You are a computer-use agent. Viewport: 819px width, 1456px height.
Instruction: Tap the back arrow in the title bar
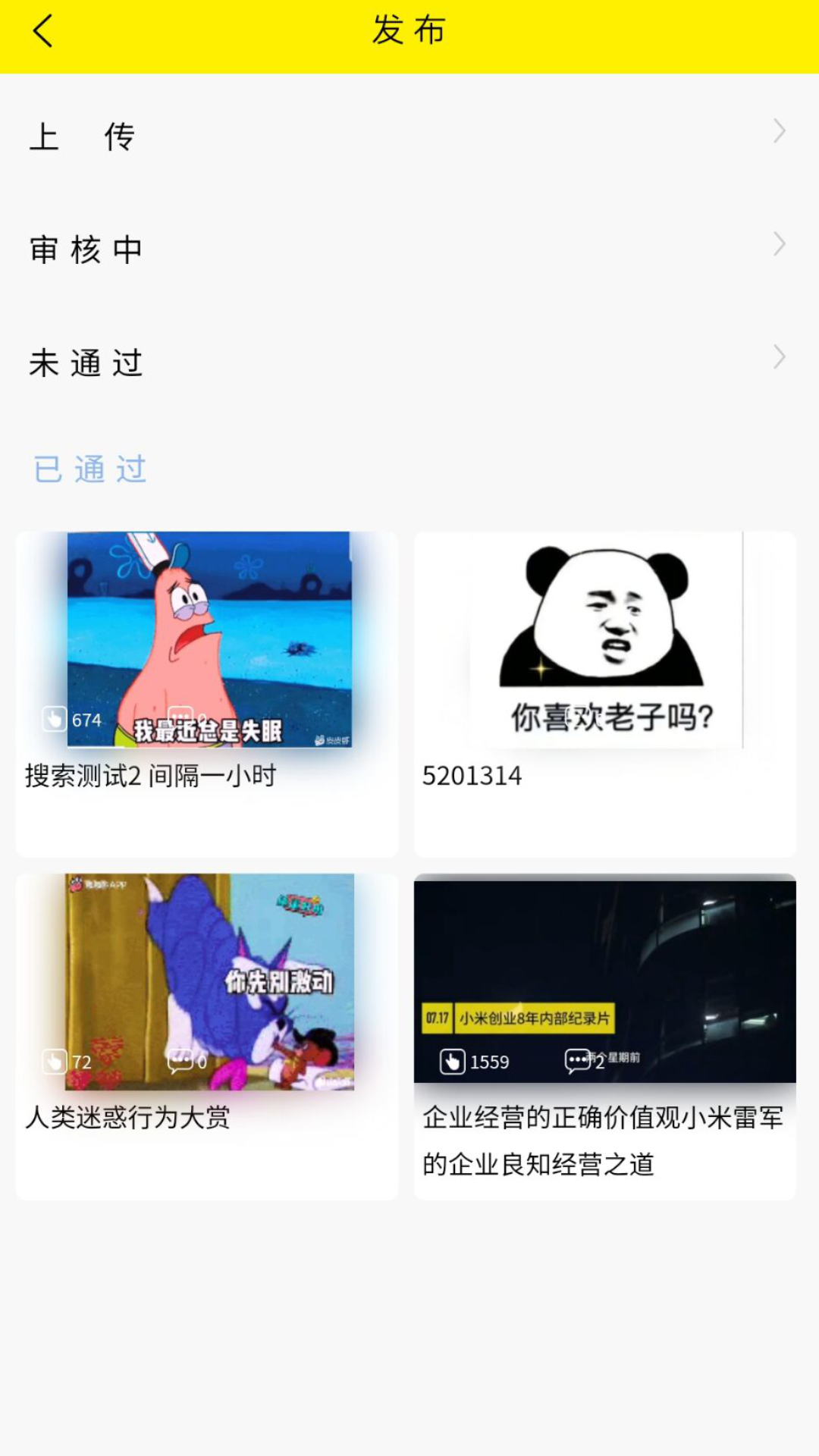pyautogui.click(x=43, y=30)
